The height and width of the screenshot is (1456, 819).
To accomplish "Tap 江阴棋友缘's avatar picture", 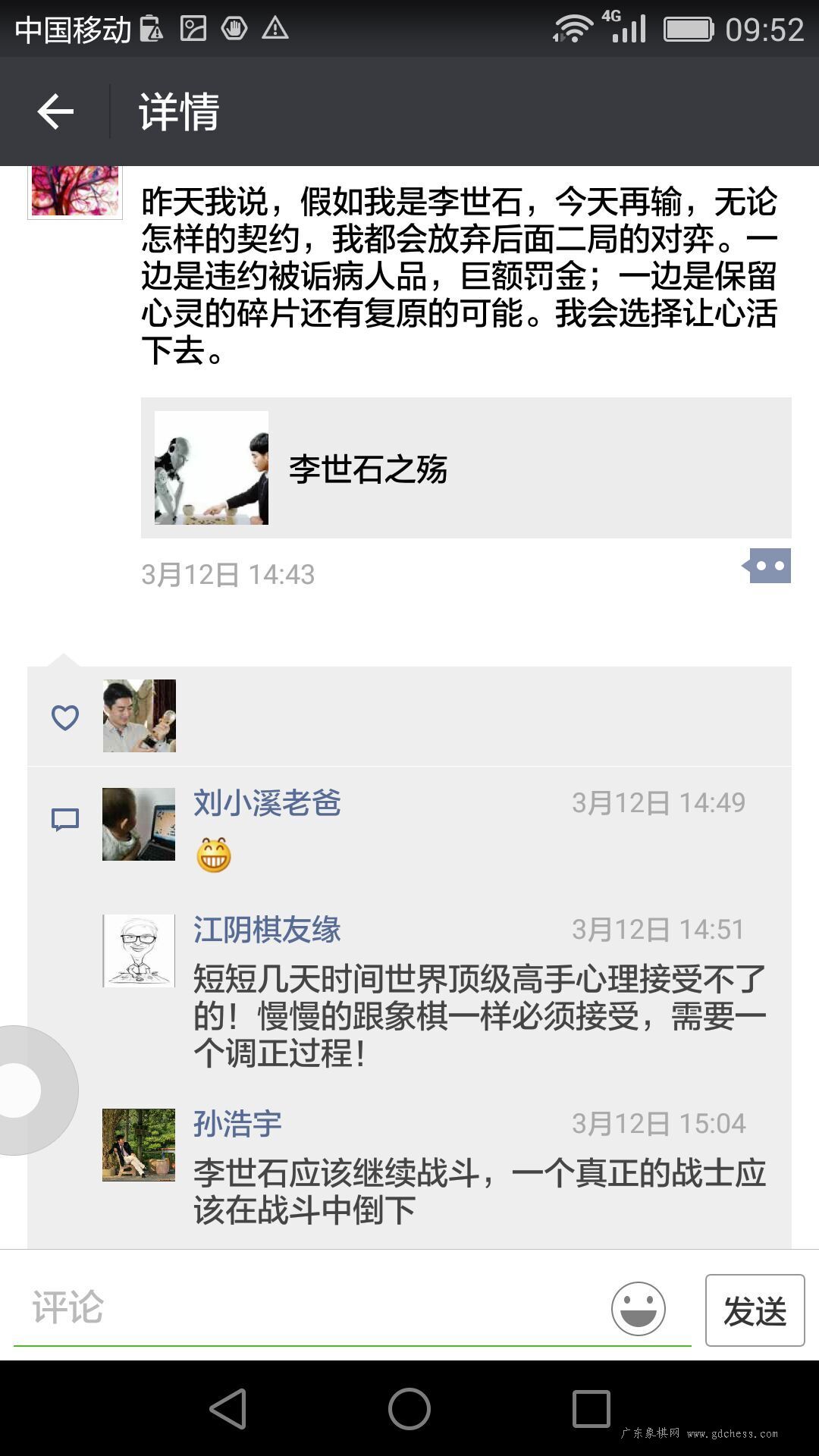I will coord(139,950).
